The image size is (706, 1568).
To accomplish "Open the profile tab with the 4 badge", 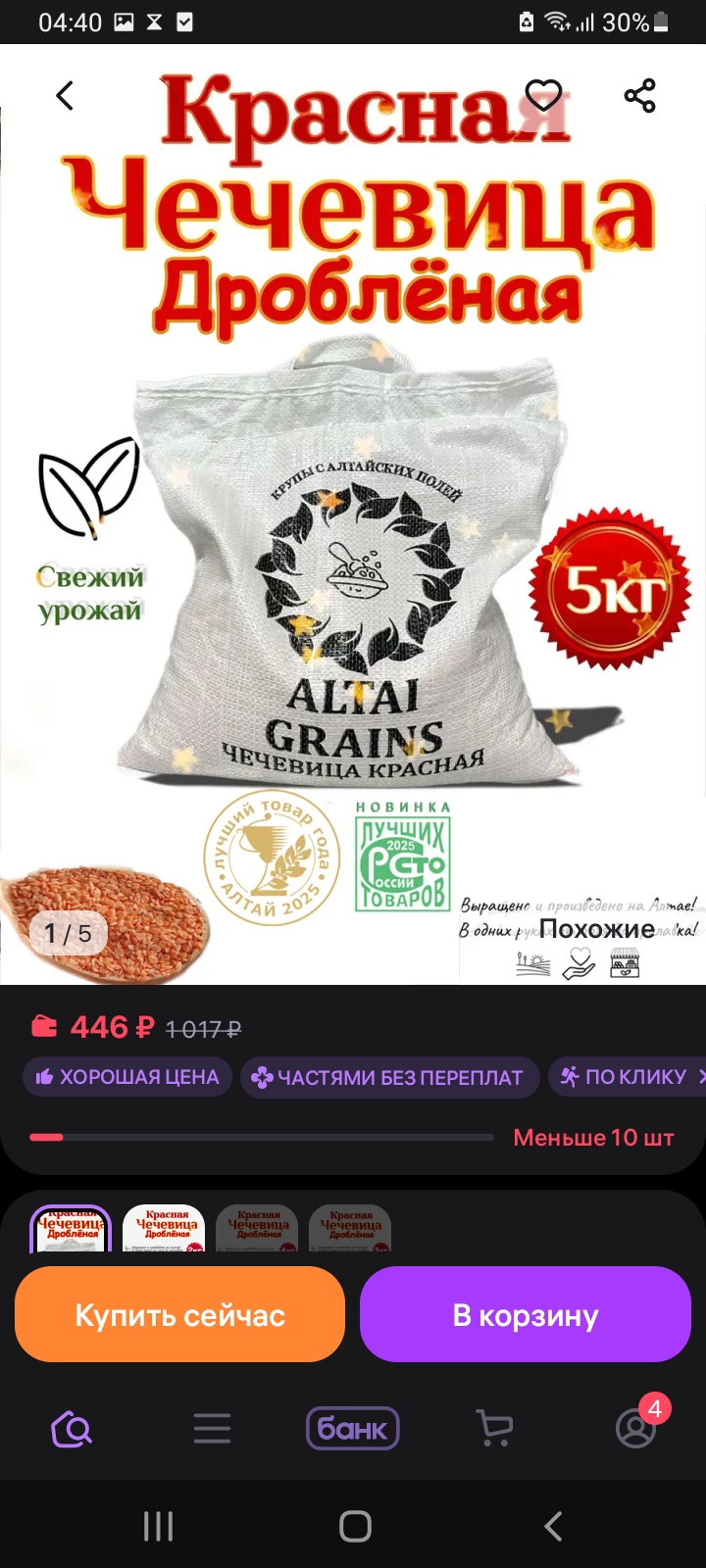I will click(x=635, y=1429).
